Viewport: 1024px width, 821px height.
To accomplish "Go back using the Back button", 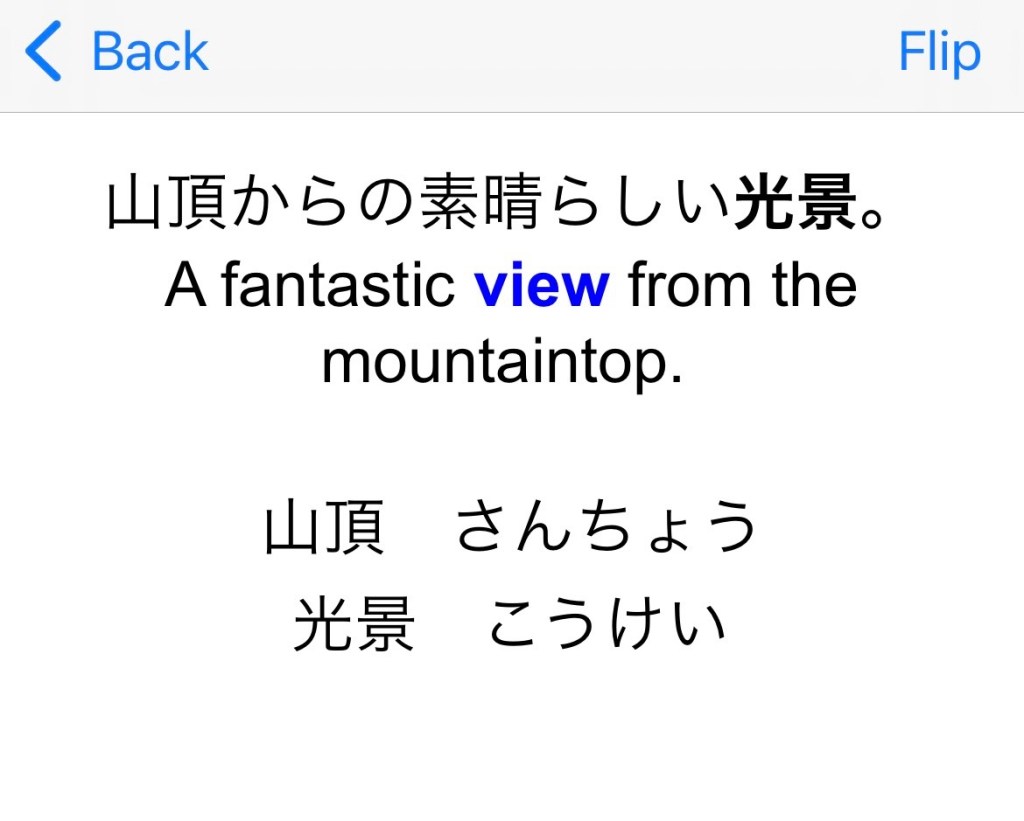I will click(117, 52).
